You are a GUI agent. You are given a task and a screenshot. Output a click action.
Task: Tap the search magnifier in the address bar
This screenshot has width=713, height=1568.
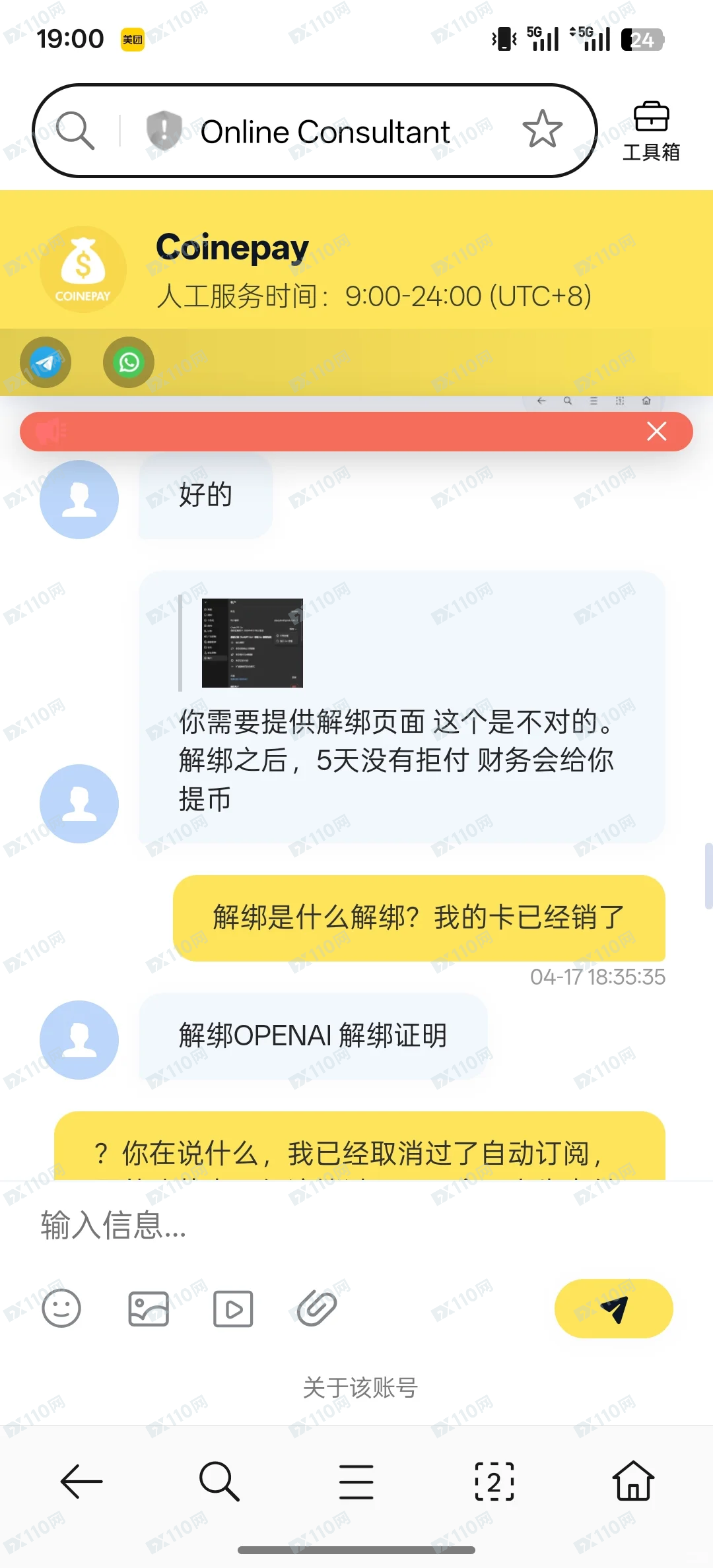(76, 130)
